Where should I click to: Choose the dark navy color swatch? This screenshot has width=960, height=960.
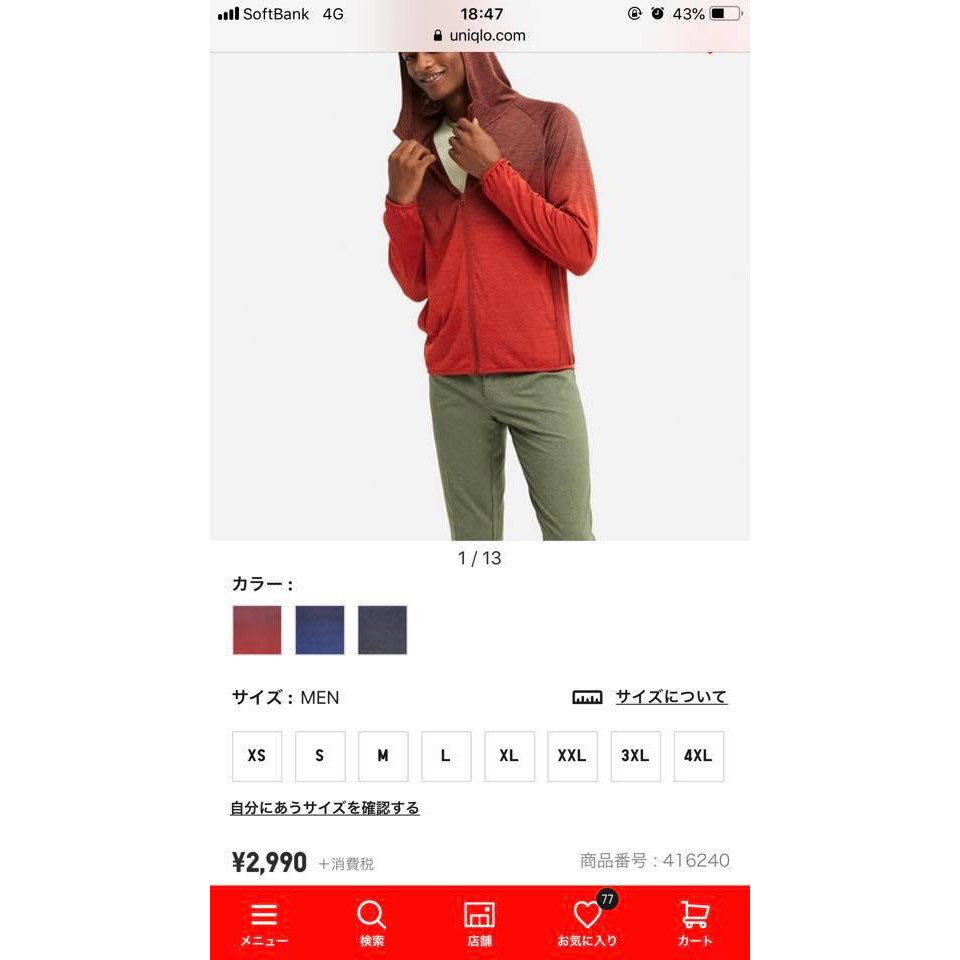coord(382,630)
